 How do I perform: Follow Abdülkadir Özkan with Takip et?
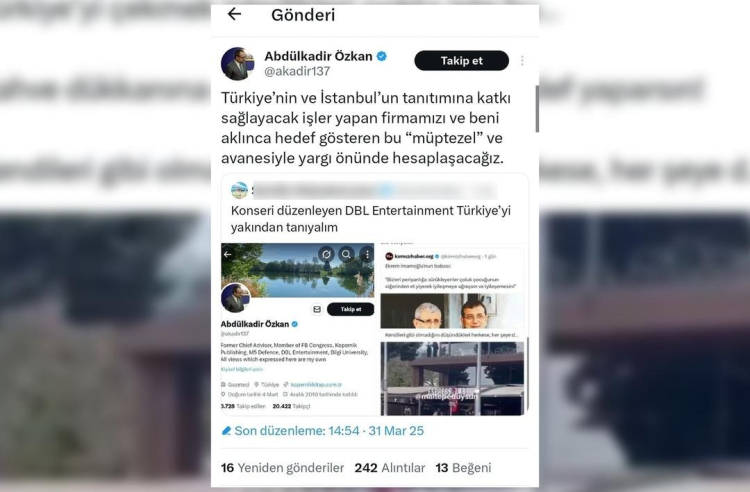[x=461, y=61]
